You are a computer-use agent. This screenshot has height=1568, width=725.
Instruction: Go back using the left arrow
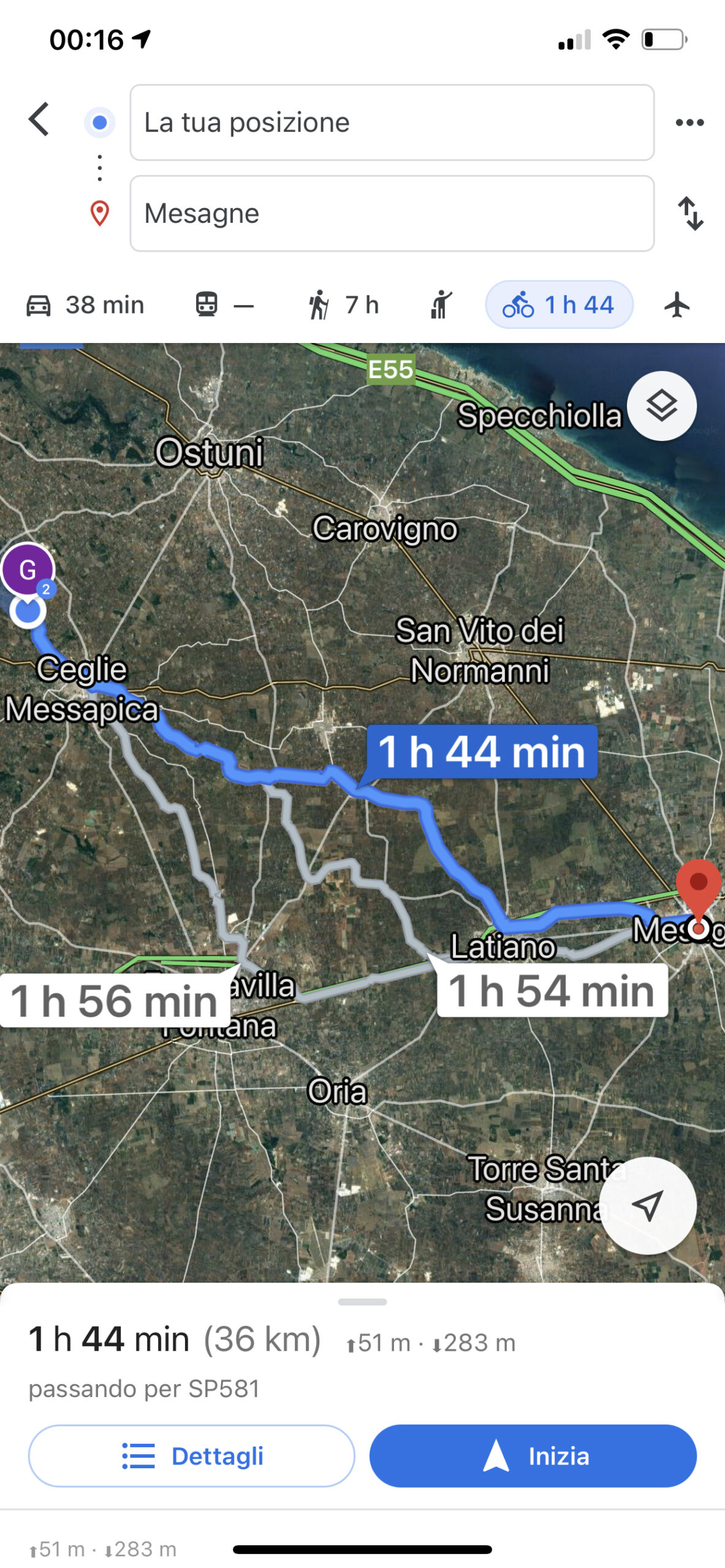[x=39, y=119]
